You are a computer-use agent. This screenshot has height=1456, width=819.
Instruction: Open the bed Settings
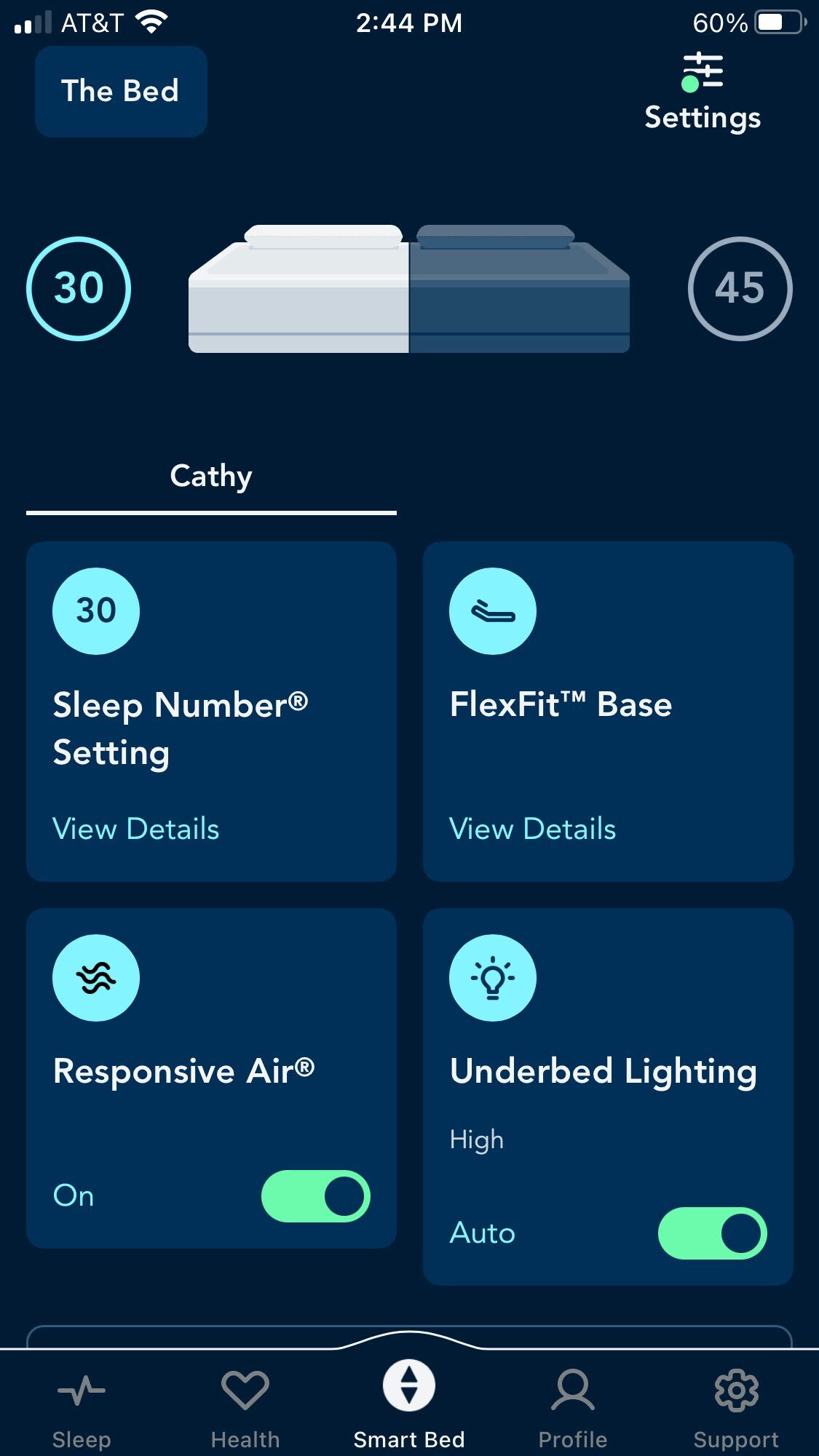pos(702,92)
